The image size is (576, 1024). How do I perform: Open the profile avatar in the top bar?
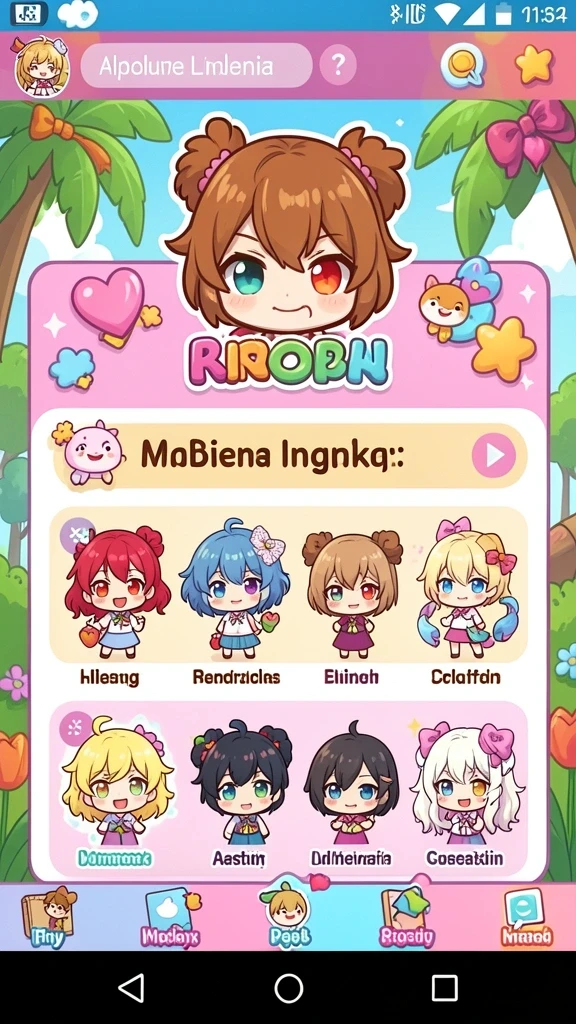click(42, 66)
